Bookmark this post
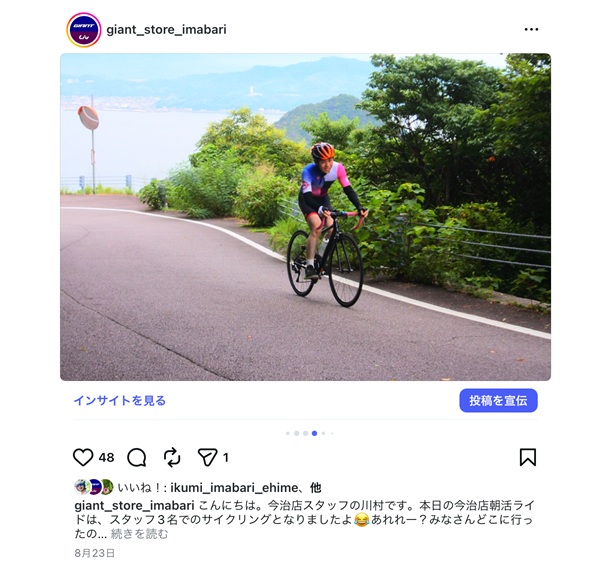The height and width of the screenshot is (571, 600). pyautogui.click(x=528, y=457)
